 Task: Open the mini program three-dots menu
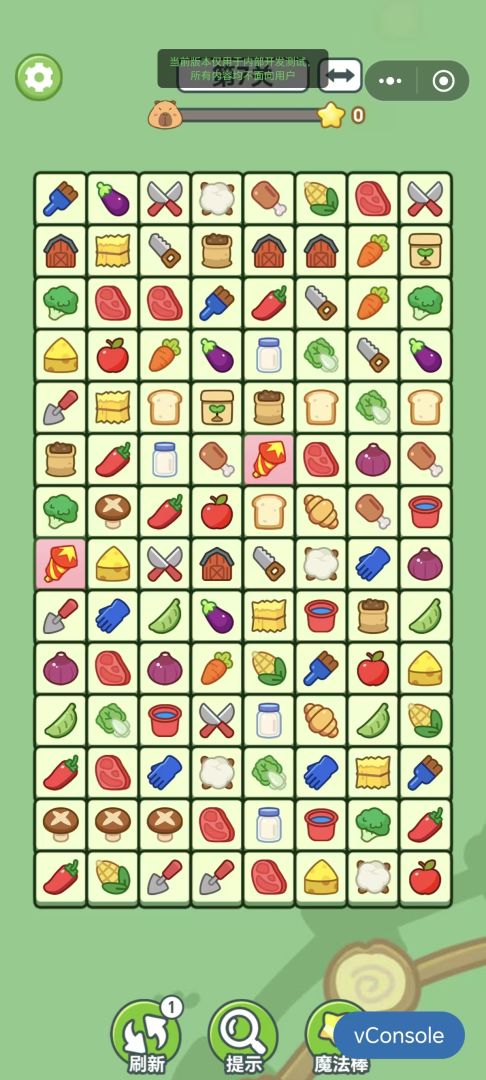pyautogui.click(x=390, y=81)
